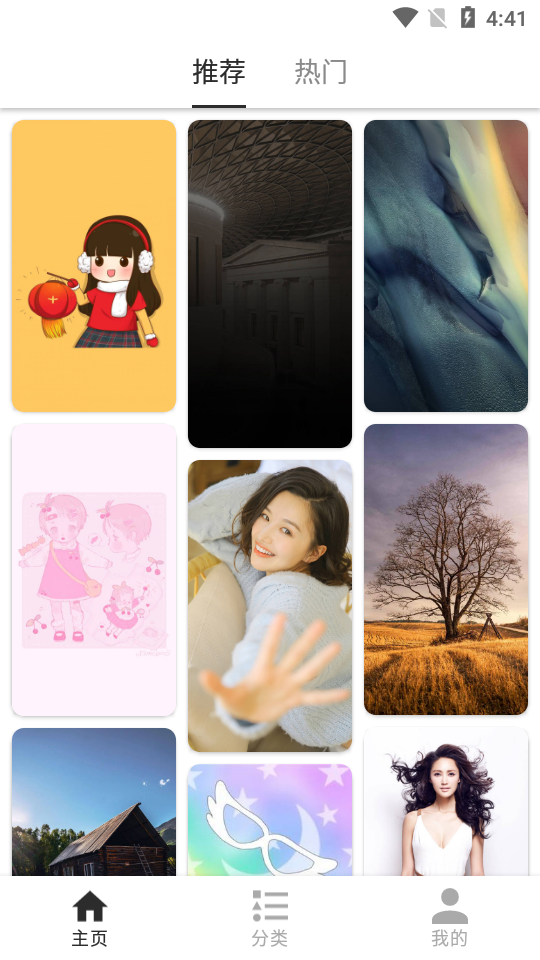Switch to the 热门 tab
This screenshot has height=960, width=540.
pos(320,72)
